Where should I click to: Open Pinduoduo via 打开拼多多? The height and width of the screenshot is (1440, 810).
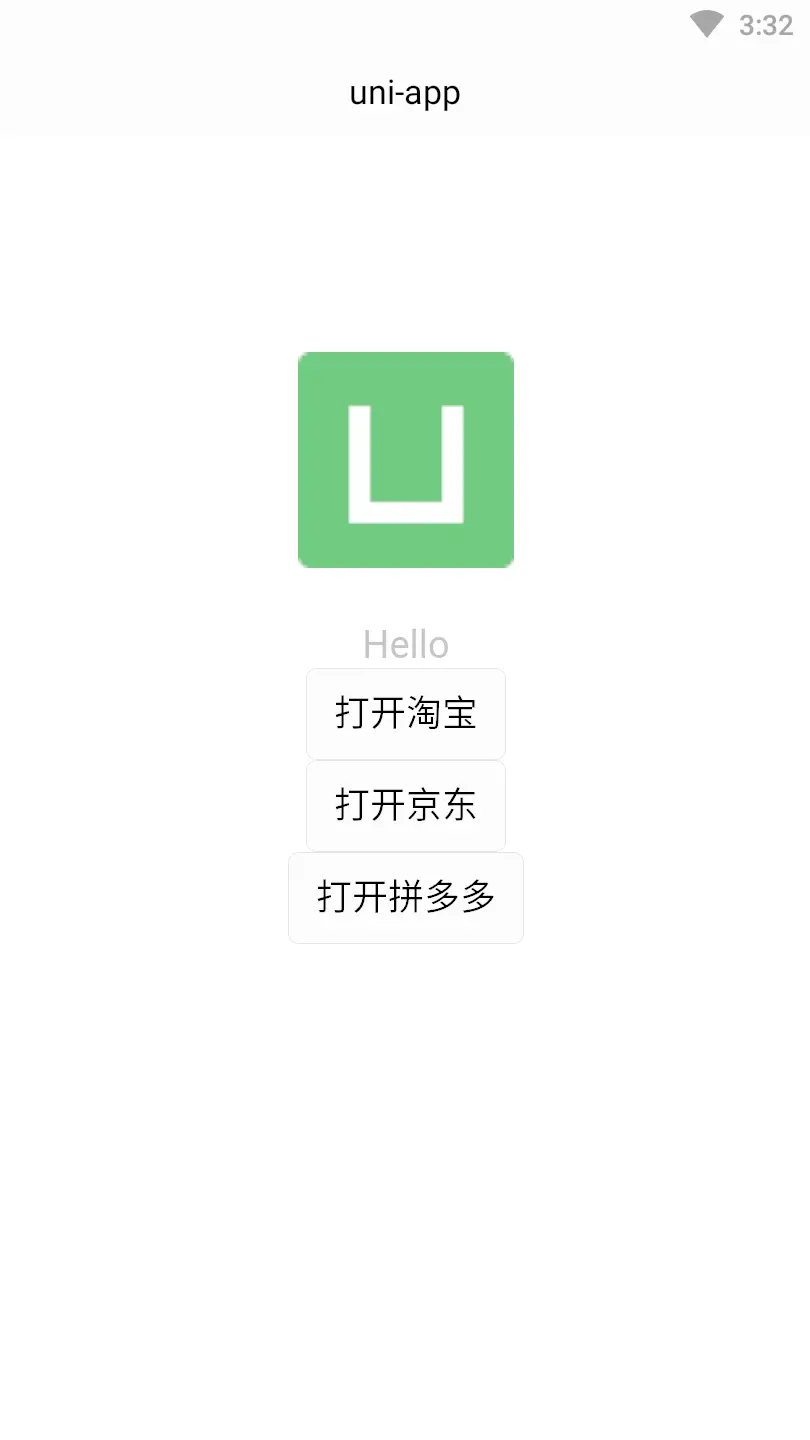coord(405,898)
